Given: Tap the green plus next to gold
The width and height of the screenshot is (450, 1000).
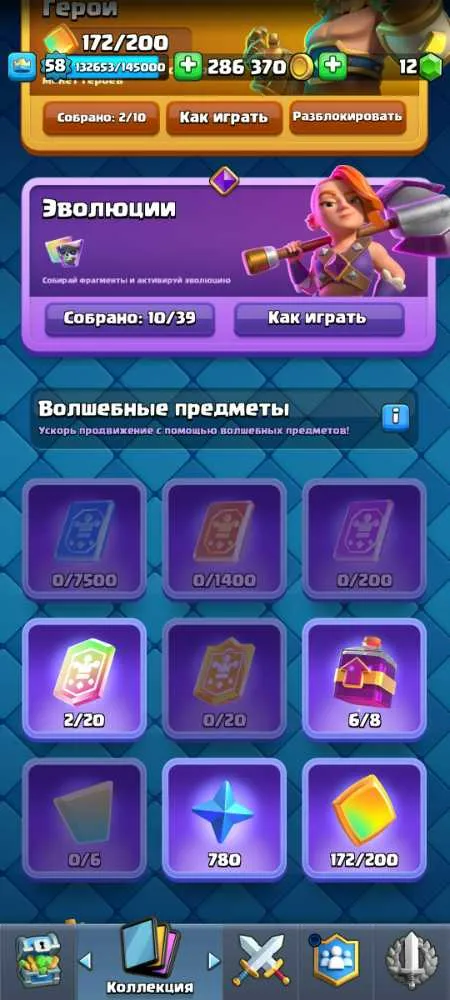Looking at the screenshot, I should [332, 66].
